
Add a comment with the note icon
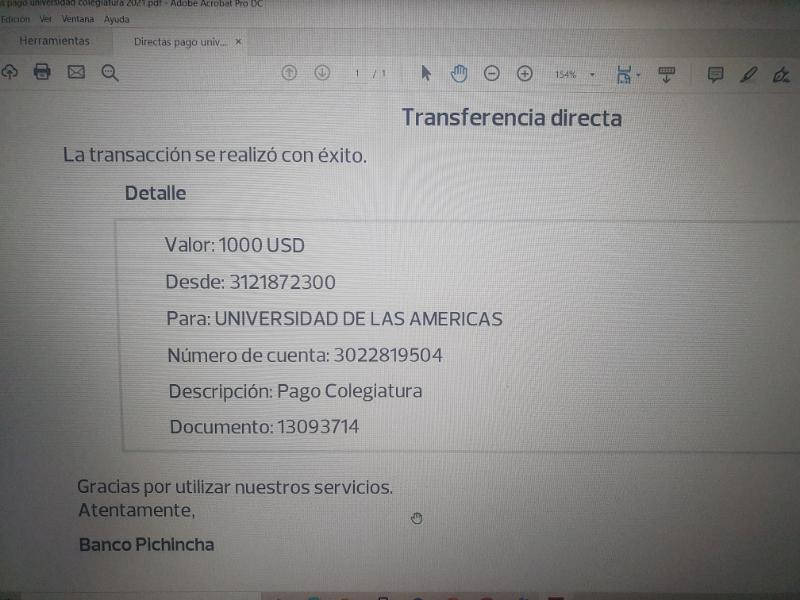pos(715,75)
